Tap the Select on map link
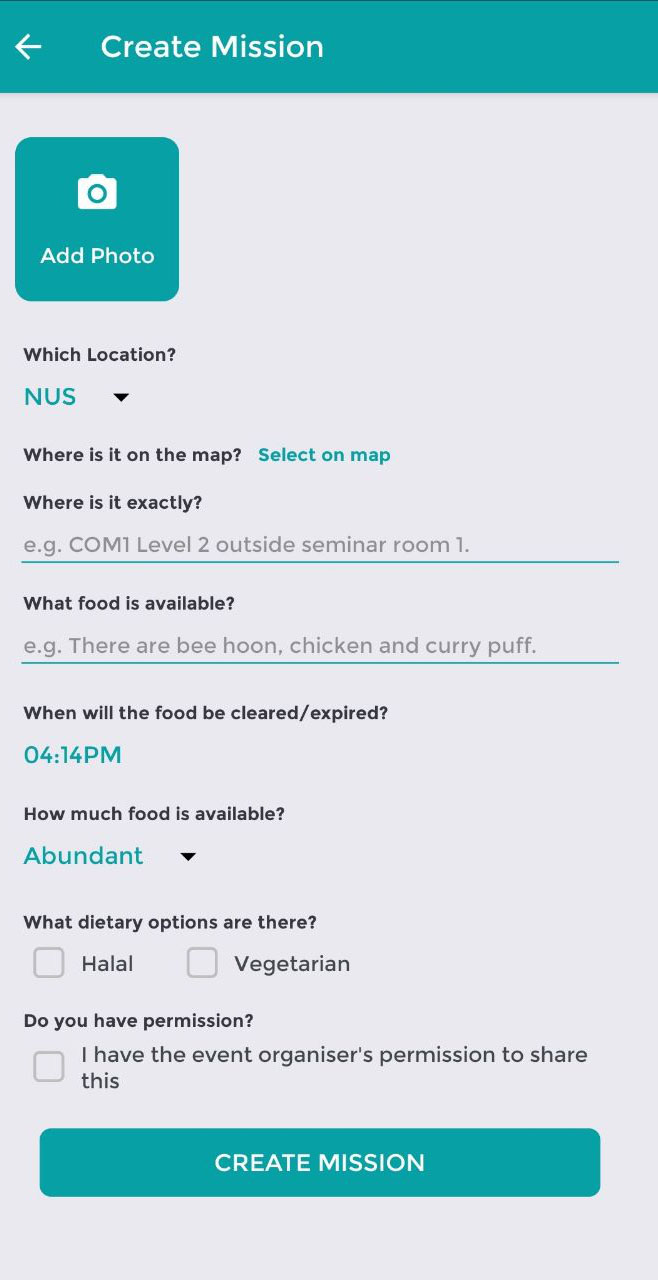 [x=324, y=455]
